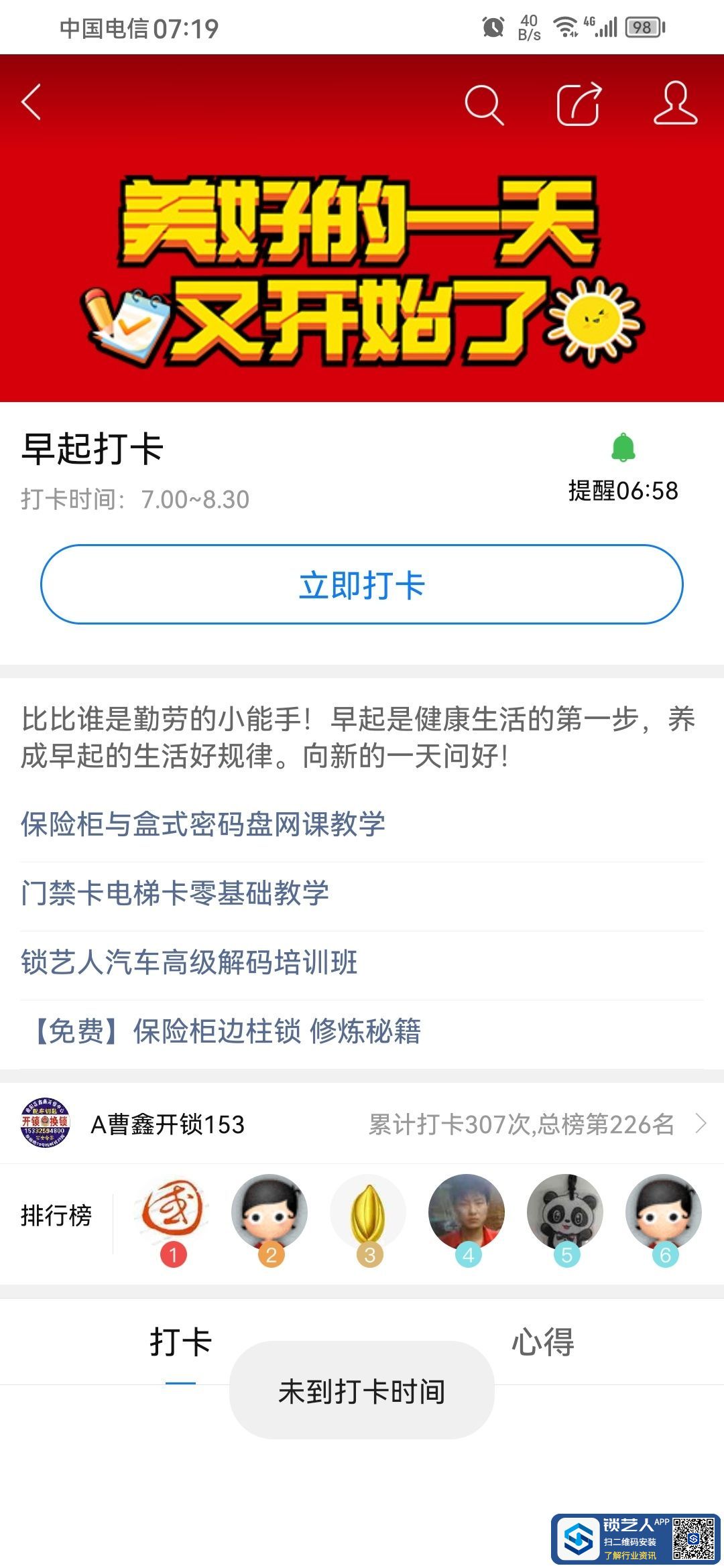724x1568 pixels.
Task: Open the rank 5 panda avatar
Action: (565, 1213)
